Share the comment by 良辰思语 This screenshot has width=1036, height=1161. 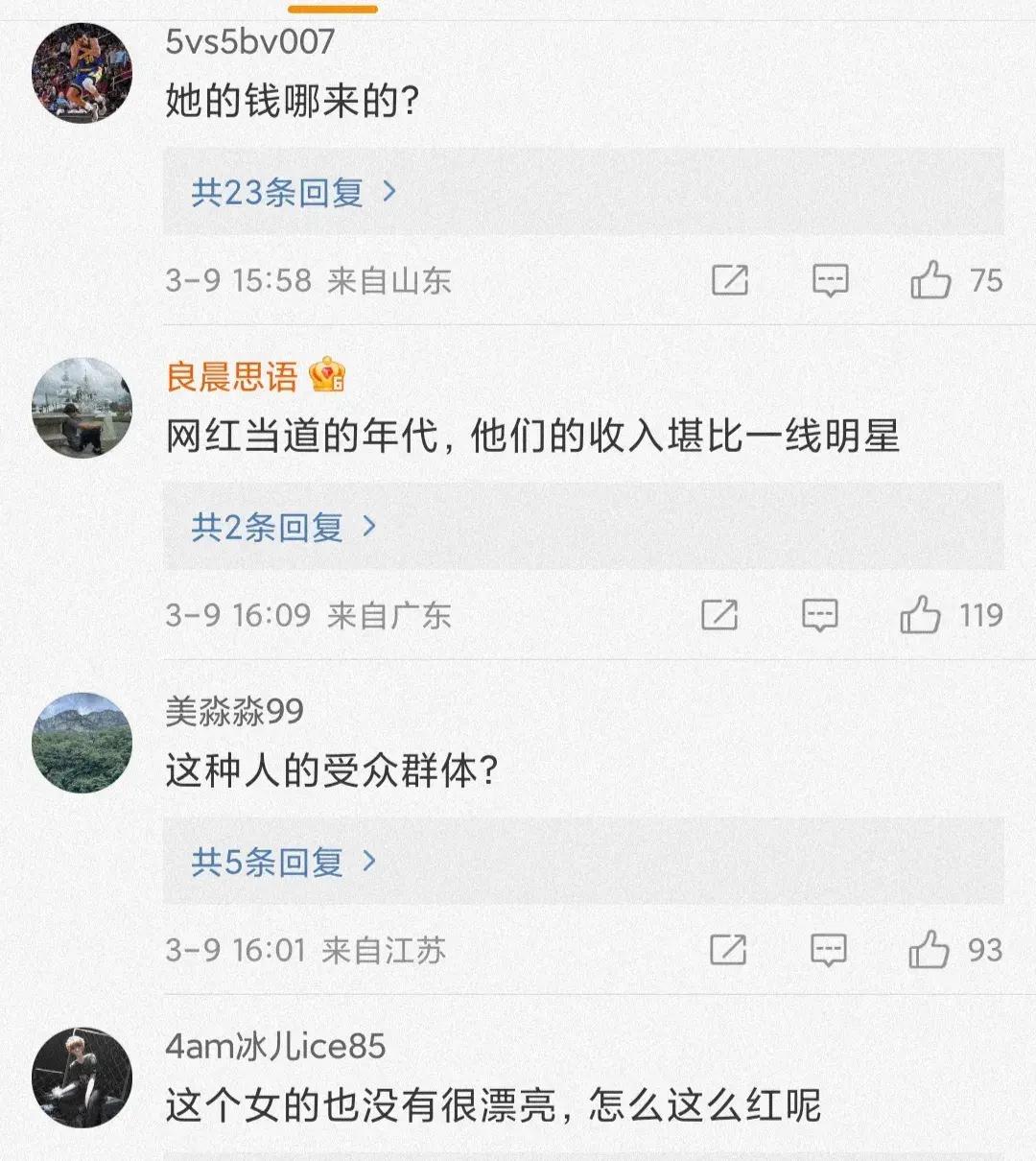(x=719, y=615)
